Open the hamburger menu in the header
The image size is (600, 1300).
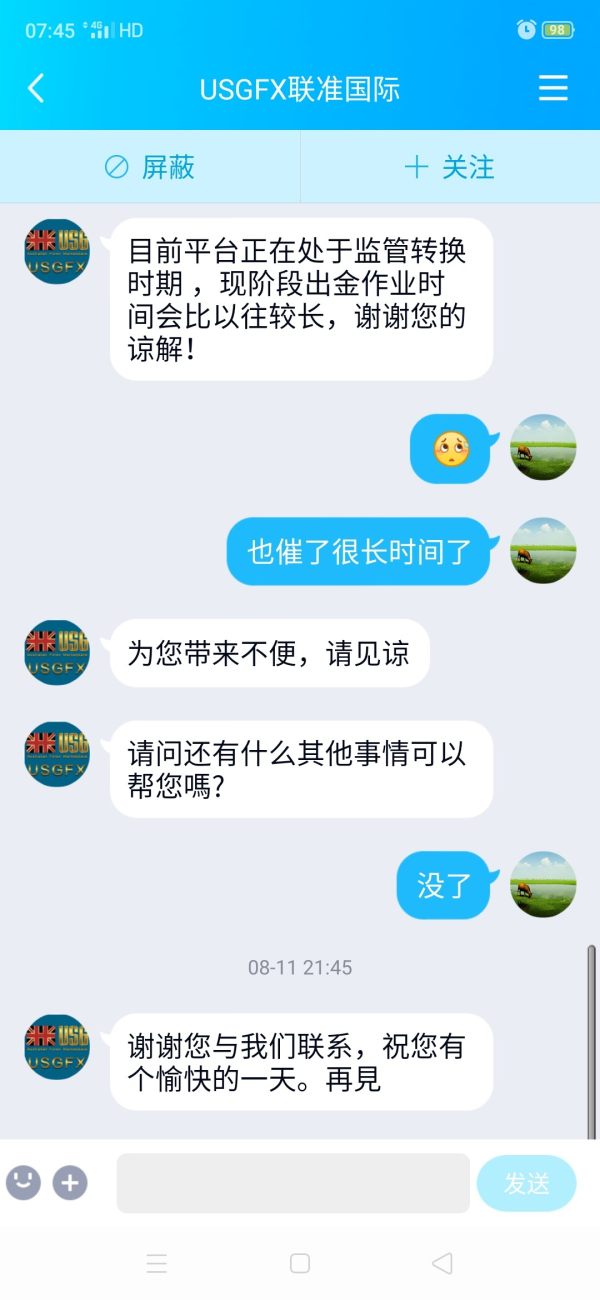pyautogui.click(x=553, y=88)
